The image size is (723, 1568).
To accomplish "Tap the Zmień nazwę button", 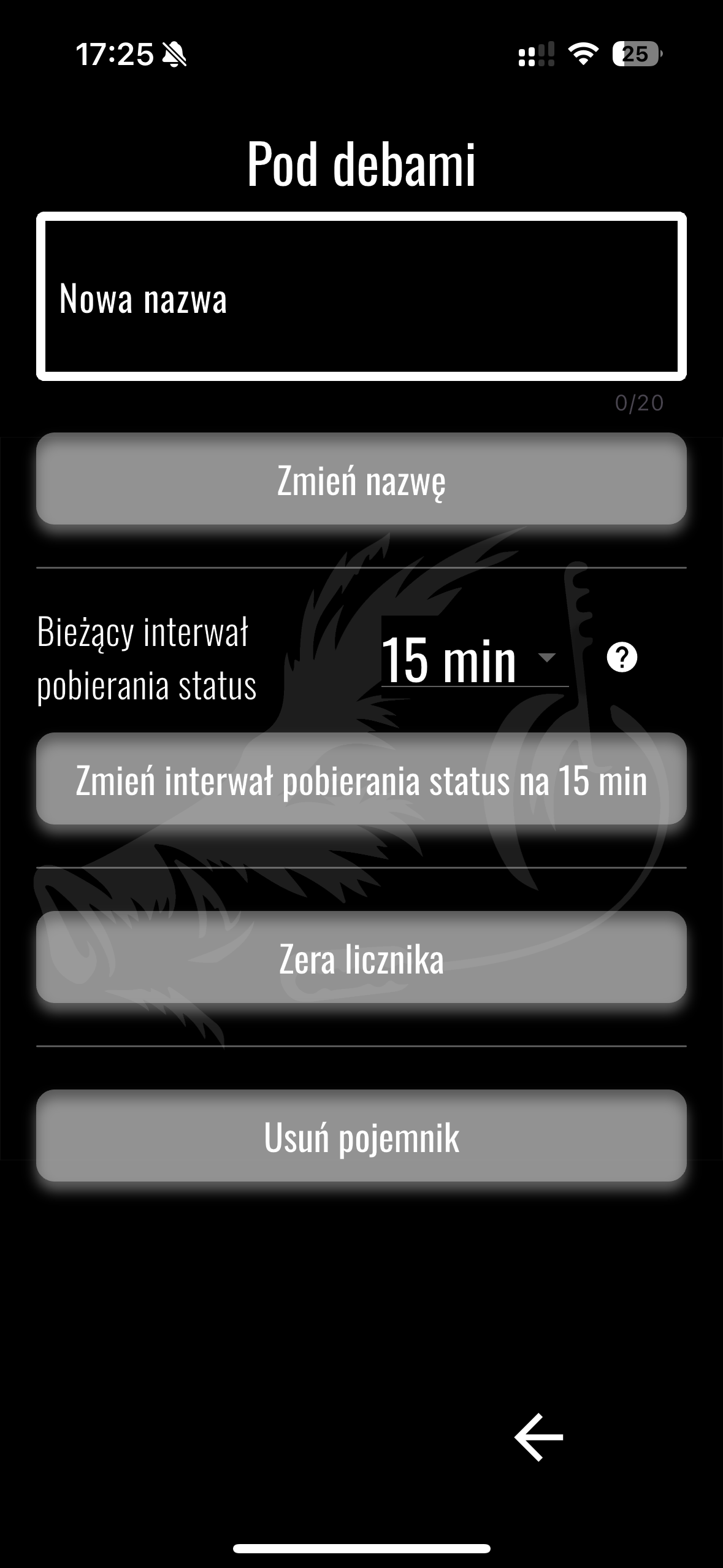I will pyautogui.click(x=361, y=479).
